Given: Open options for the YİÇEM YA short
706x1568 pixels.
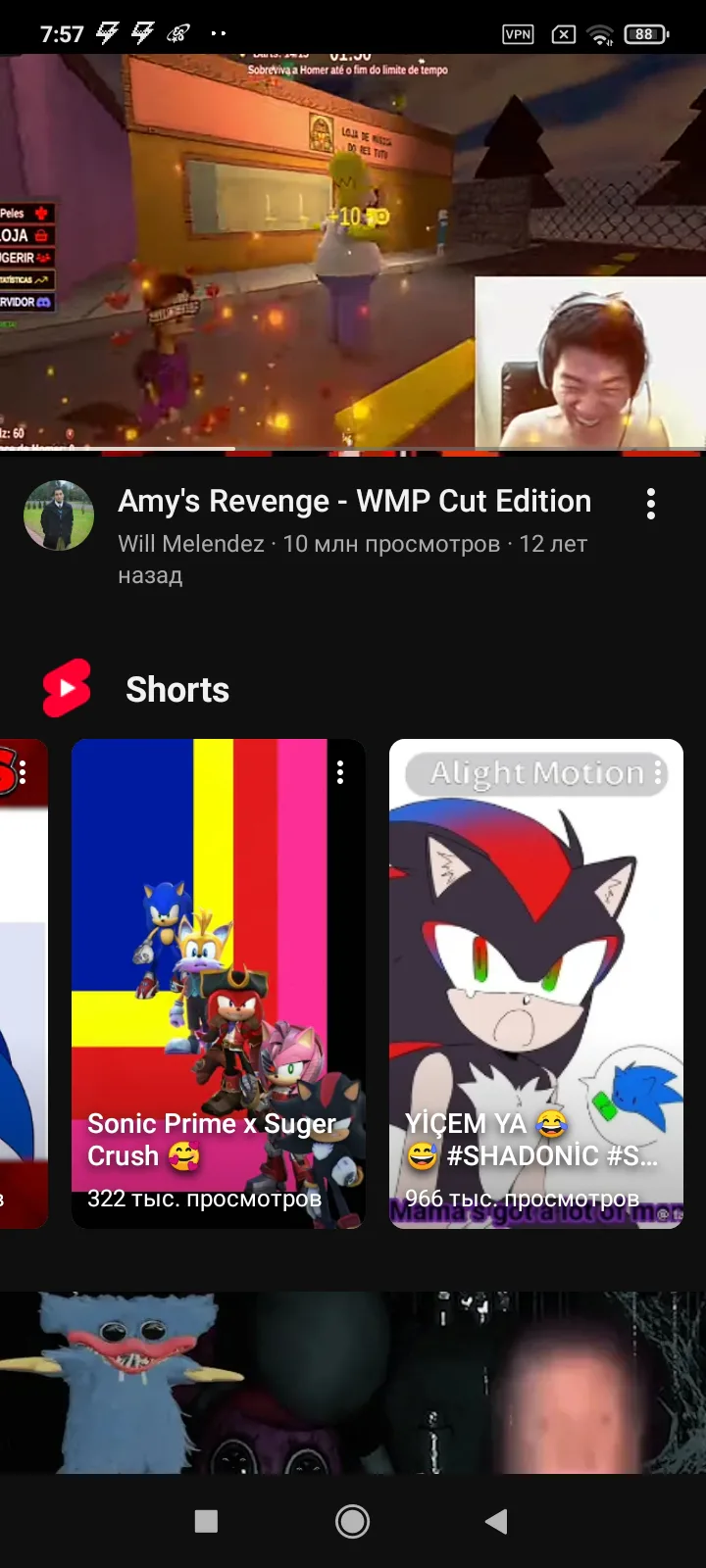Looking at the screenshot, I should (658, 772).
